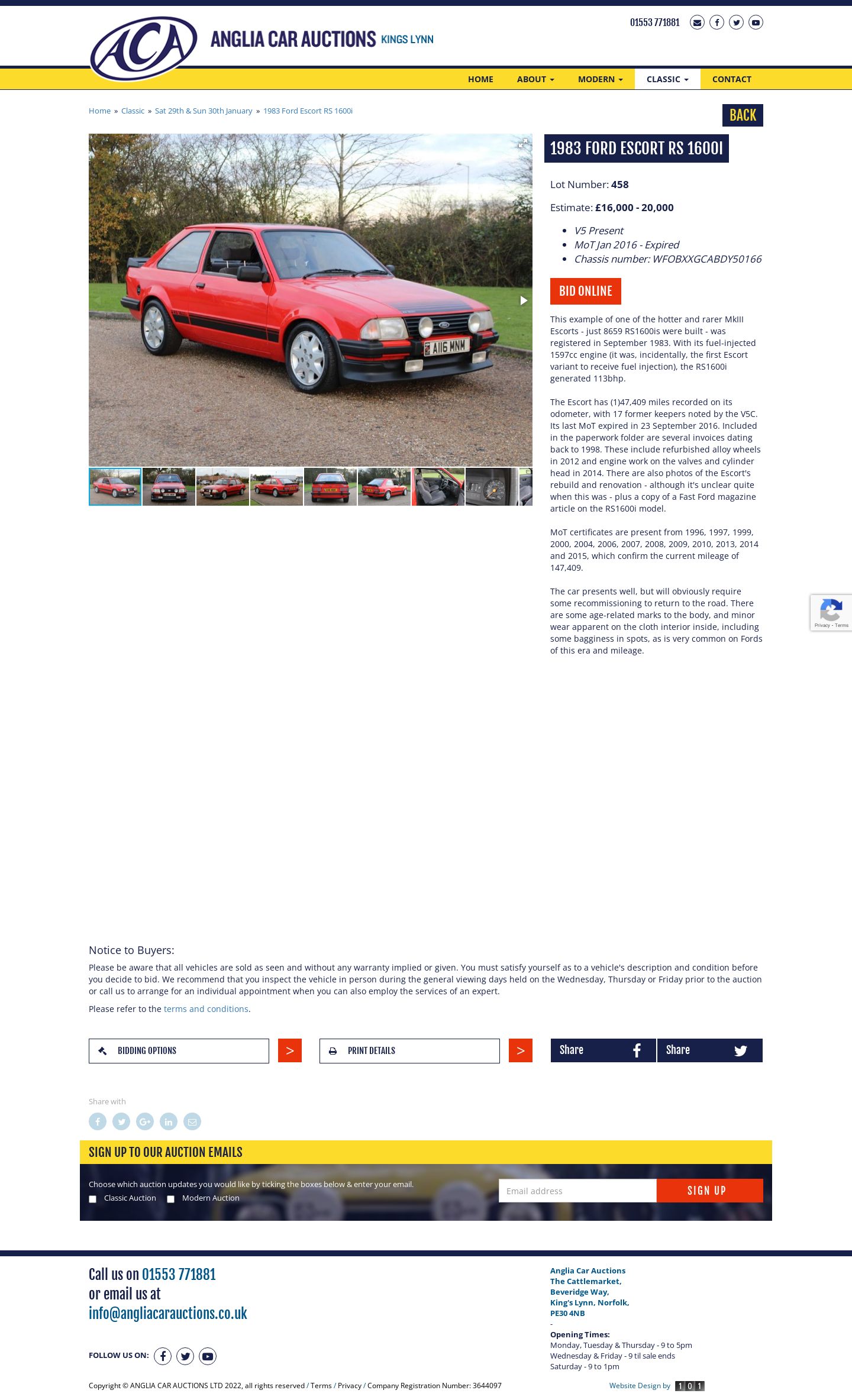Open the ABOUT dropdown menu
Viewport: 852px width, 1400px height.
click(535, 79)
